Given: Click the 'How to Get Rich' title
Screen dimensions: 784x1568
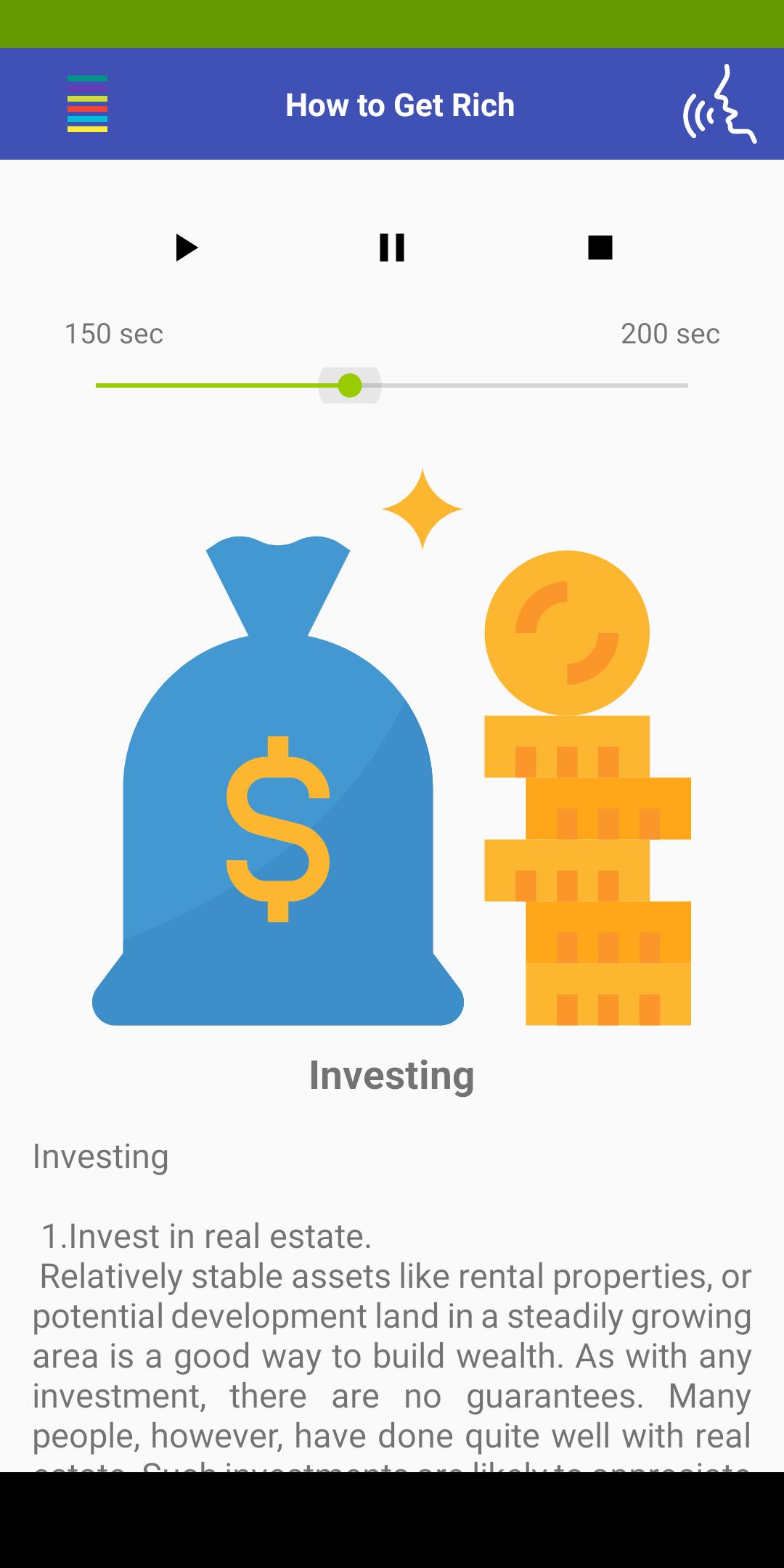Looking at the screenshot, I should pyautogui.click(x=401, y=104).
